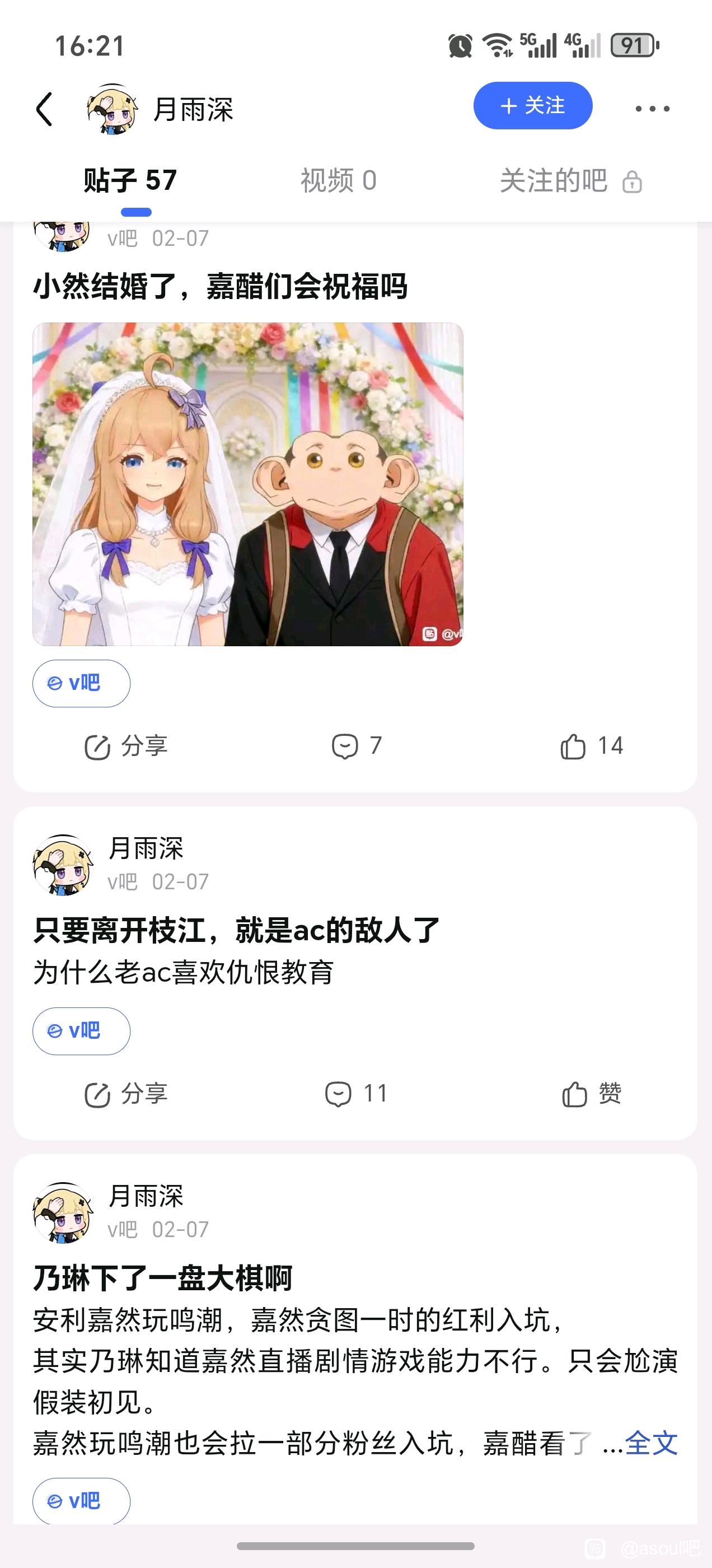
Task: Open the three-dot overflow menu
Action: 652,109
